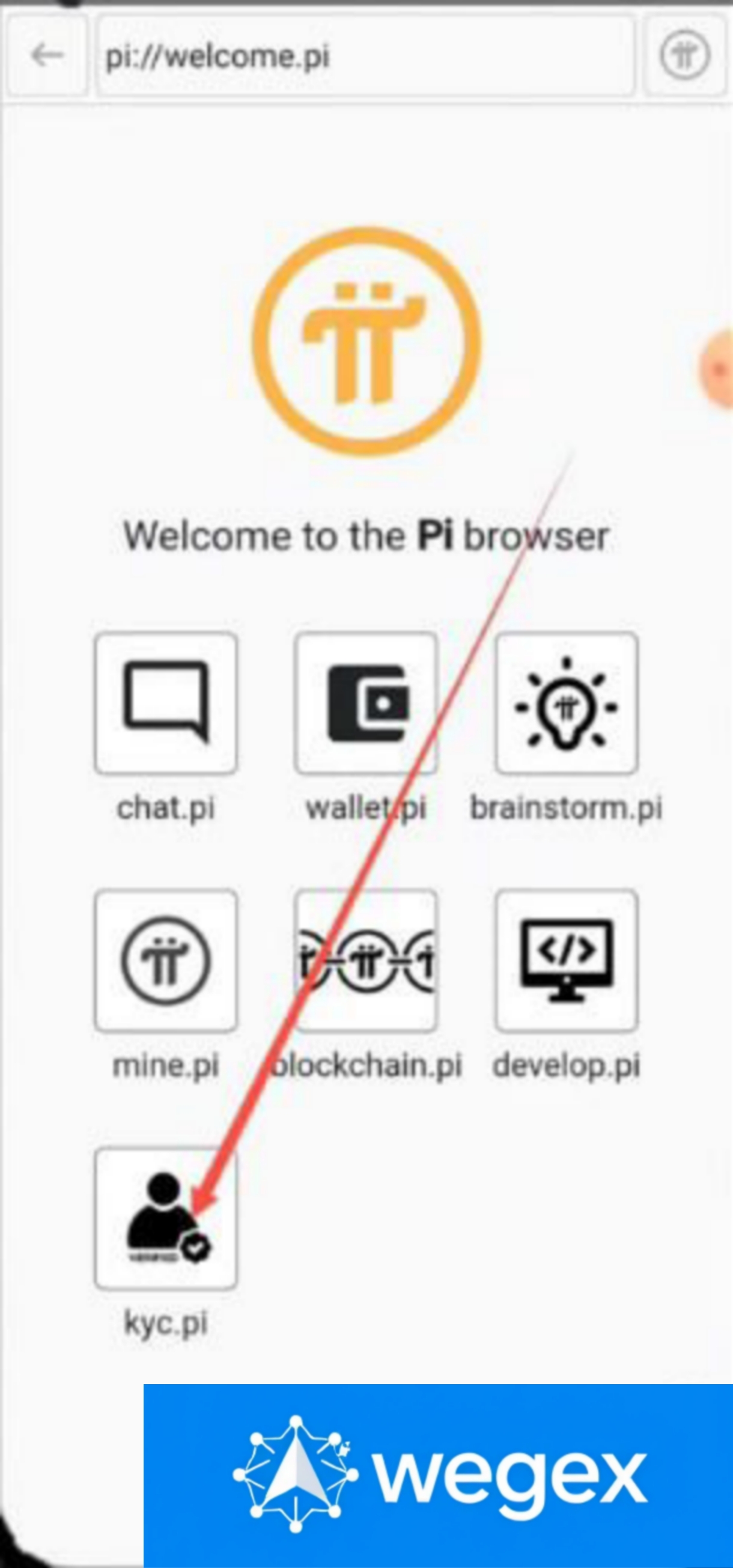
Task: Launch brainstorm.pi
Action: 566,703
